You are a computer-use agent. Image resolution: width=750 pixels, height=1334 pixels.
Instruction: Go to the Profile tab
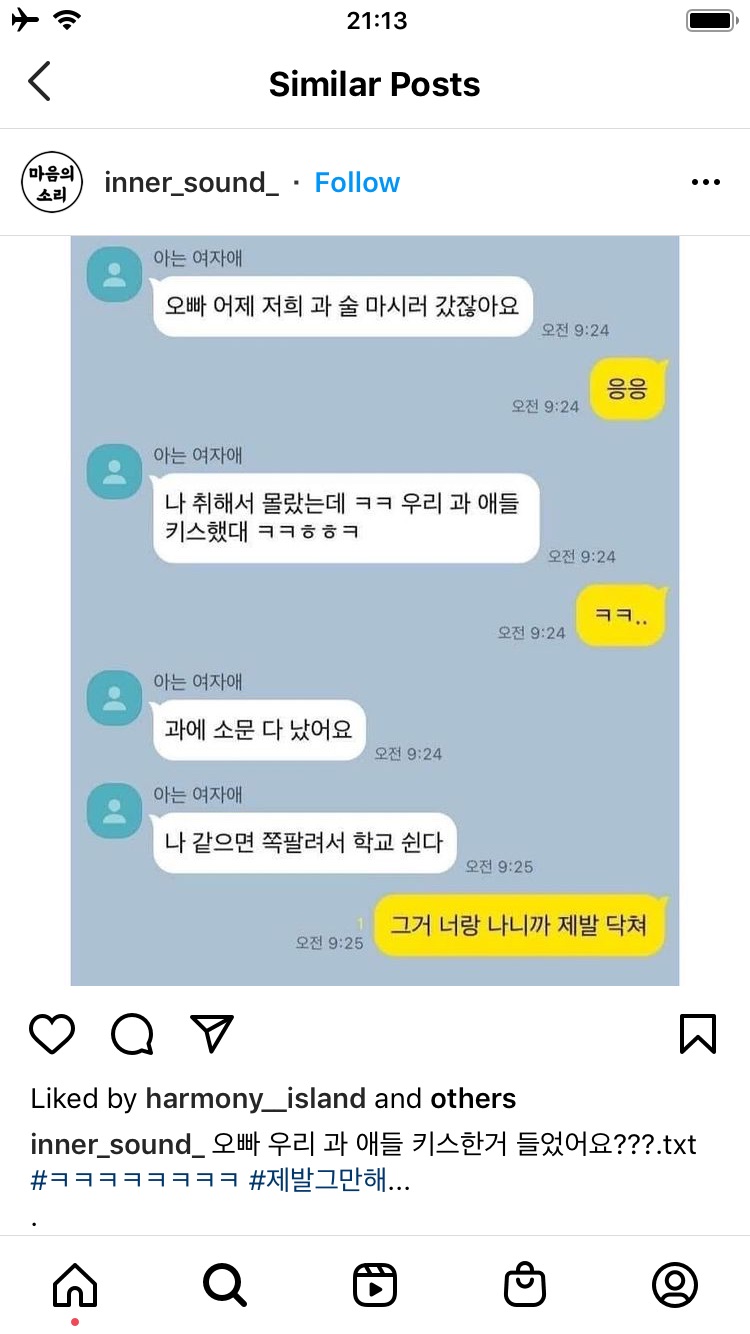pos(674,1284)
